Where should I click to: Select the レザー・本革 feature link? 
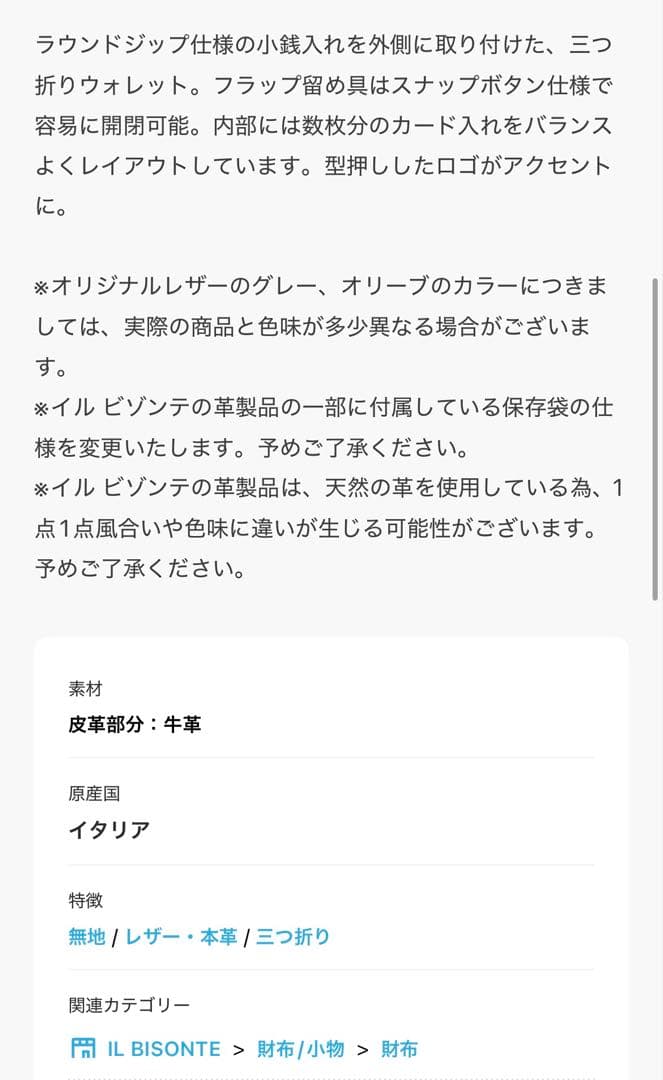coord(181,937)
